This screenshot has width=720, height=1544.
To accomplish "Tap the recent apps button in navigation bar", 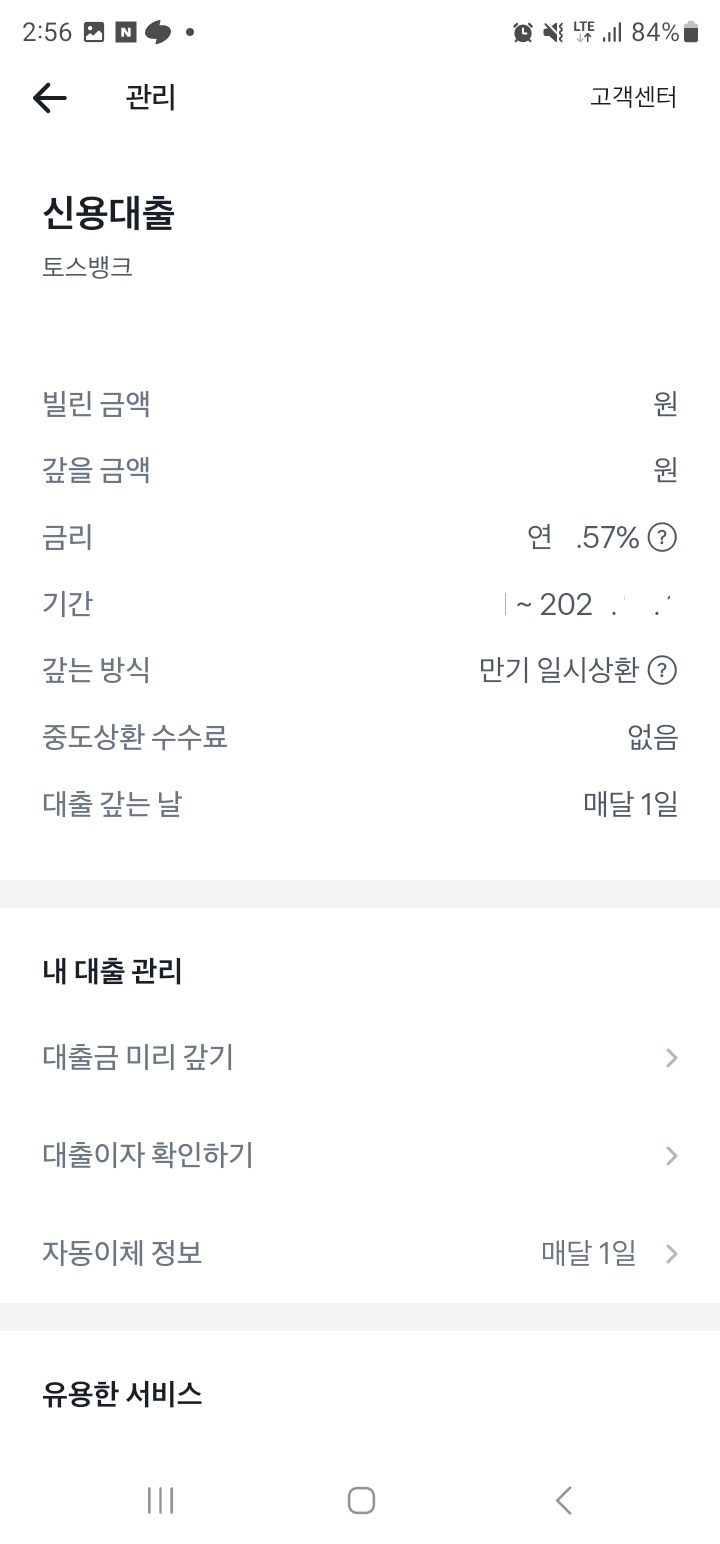I will (x=159, y=1500).
